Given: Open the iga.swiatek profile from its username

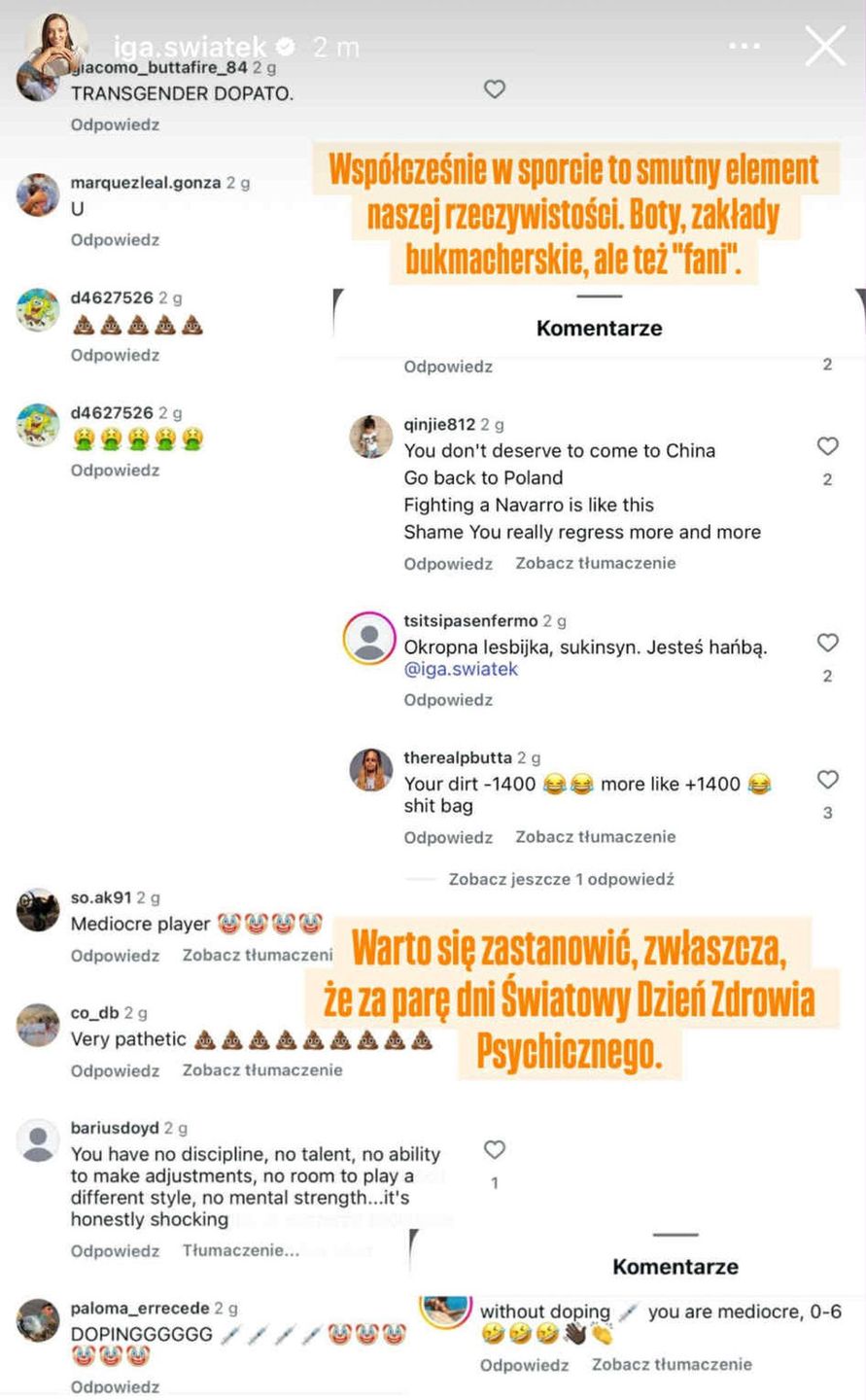Looking at the screenshot, I should point(190,47).
